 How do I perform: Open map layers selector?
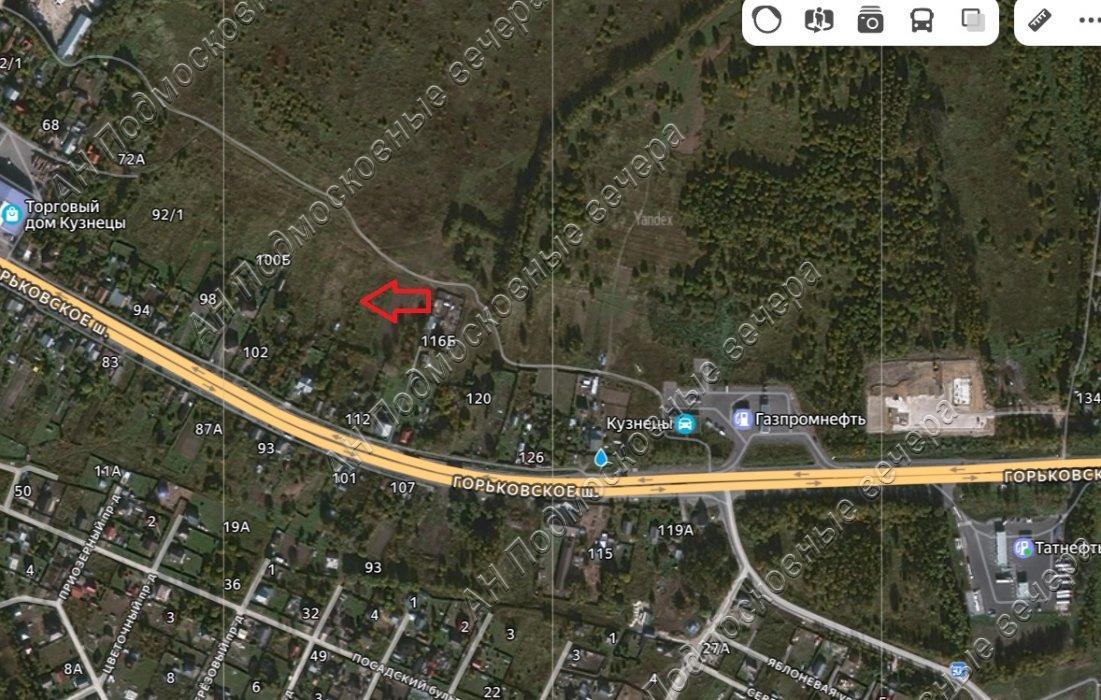pos(972,21)
